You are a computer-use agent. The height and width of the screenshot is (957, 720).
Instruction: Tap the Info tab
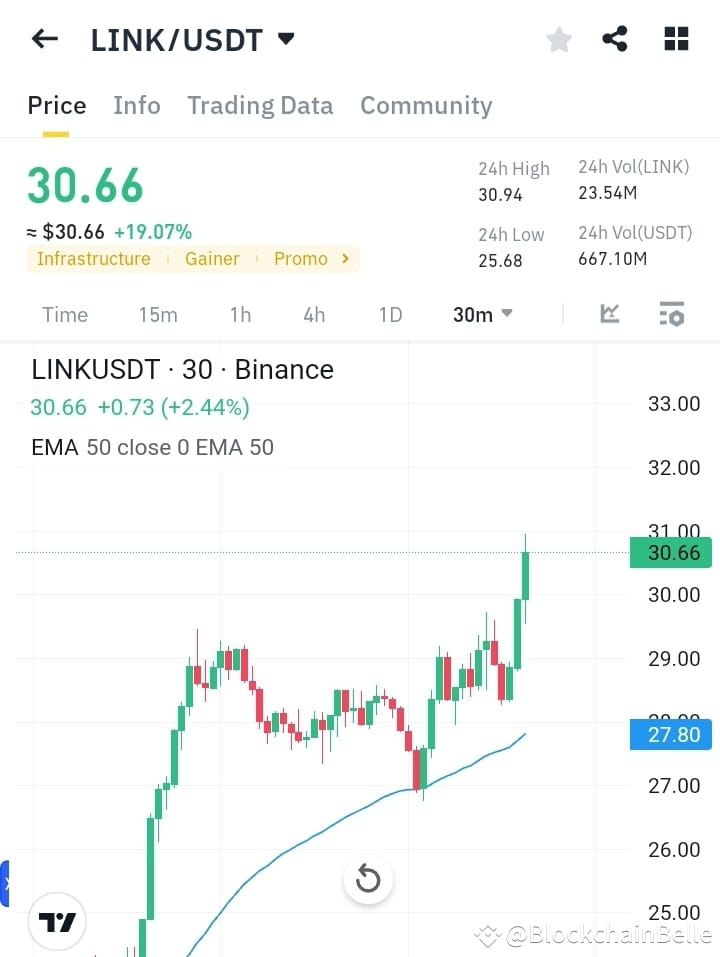pyautogui.click(x=137, y=105)
